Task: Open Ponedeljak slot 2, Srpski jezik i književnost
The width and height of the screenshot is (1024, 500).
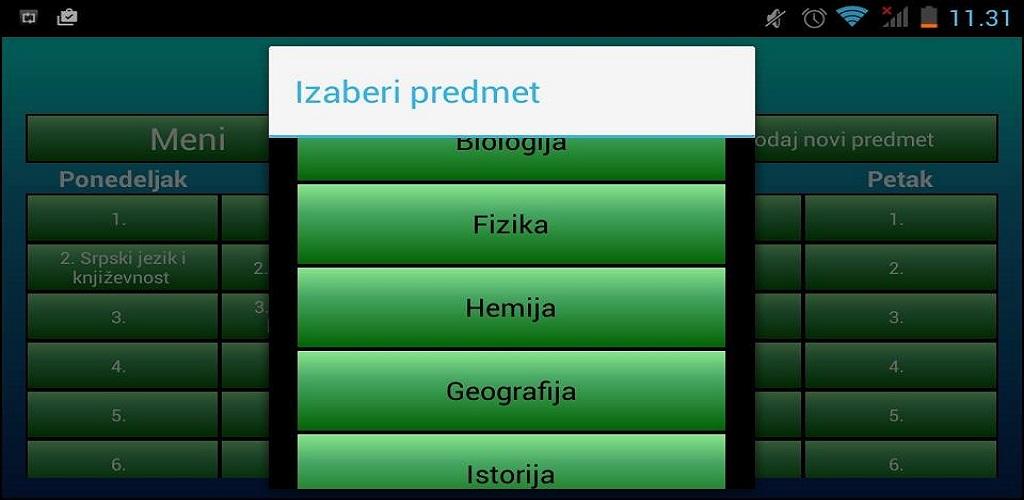Action: coord(122,267)
